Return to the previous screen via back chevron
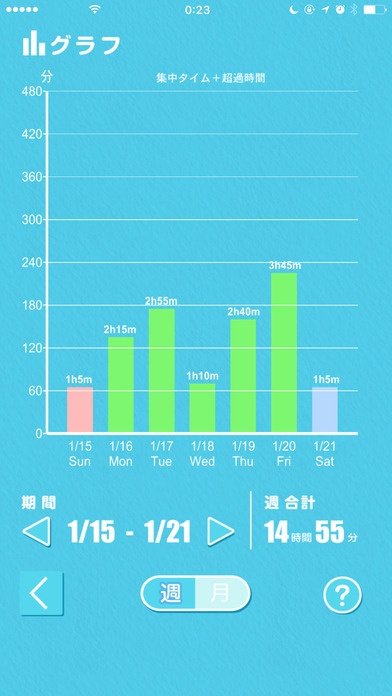392x696 pixels. (x=42, y=593)
